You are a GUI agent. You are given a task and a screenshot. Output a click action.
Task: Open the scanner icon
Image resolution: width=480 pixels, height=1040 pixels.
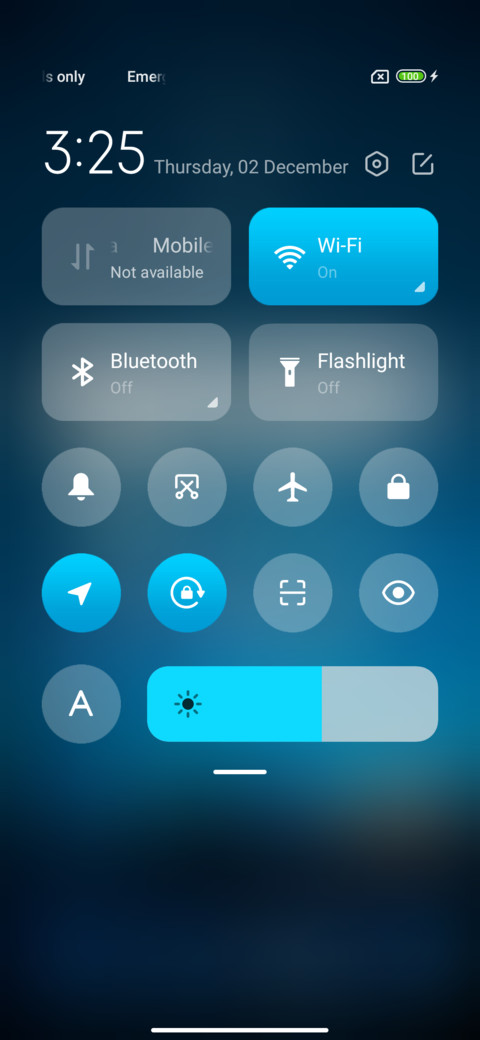[293, 593]
